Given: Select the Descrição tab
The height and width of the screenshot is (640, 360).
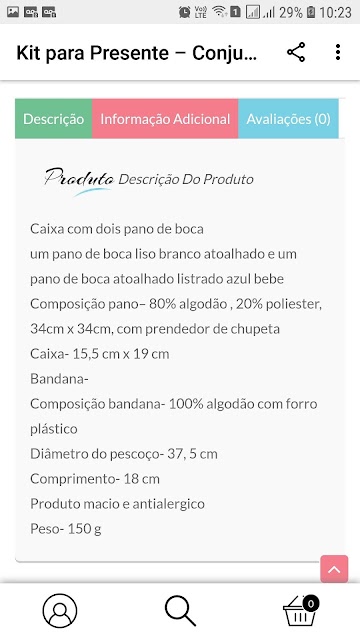Looking at the screenshot, I should pyautogui.click(x=53, y=119).
